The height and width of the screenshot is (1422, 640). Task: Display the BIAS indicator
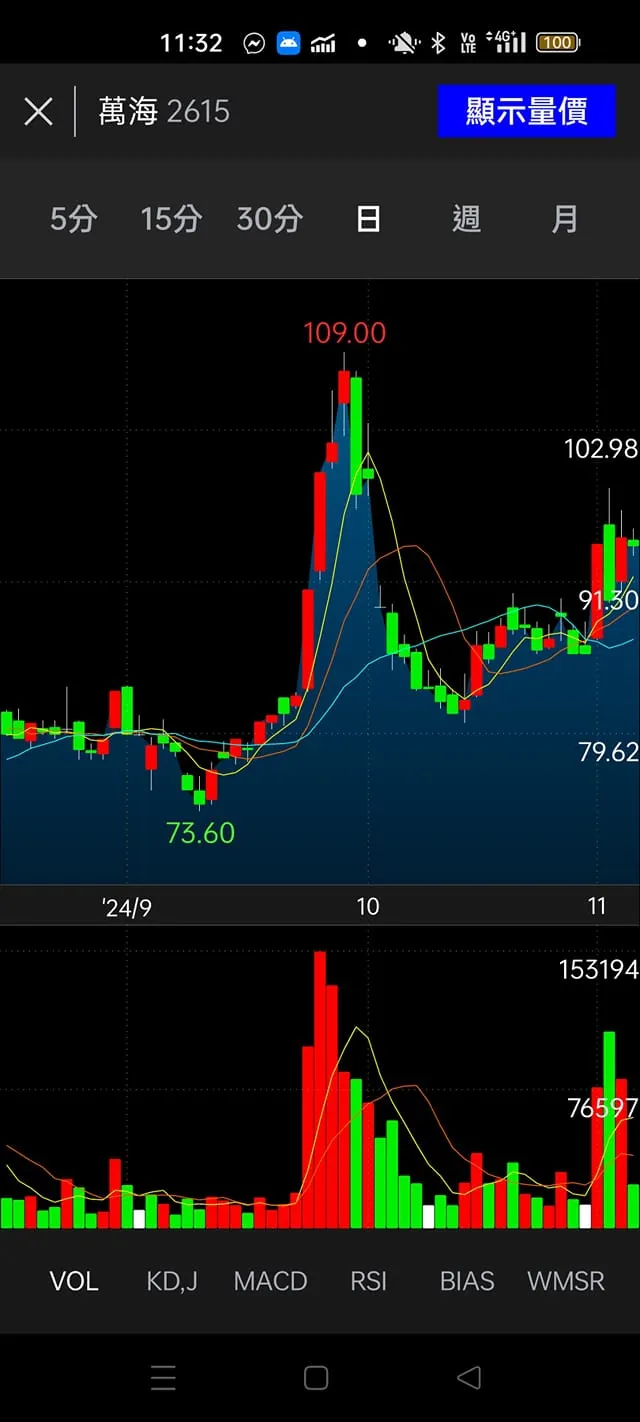[467, 1281]
